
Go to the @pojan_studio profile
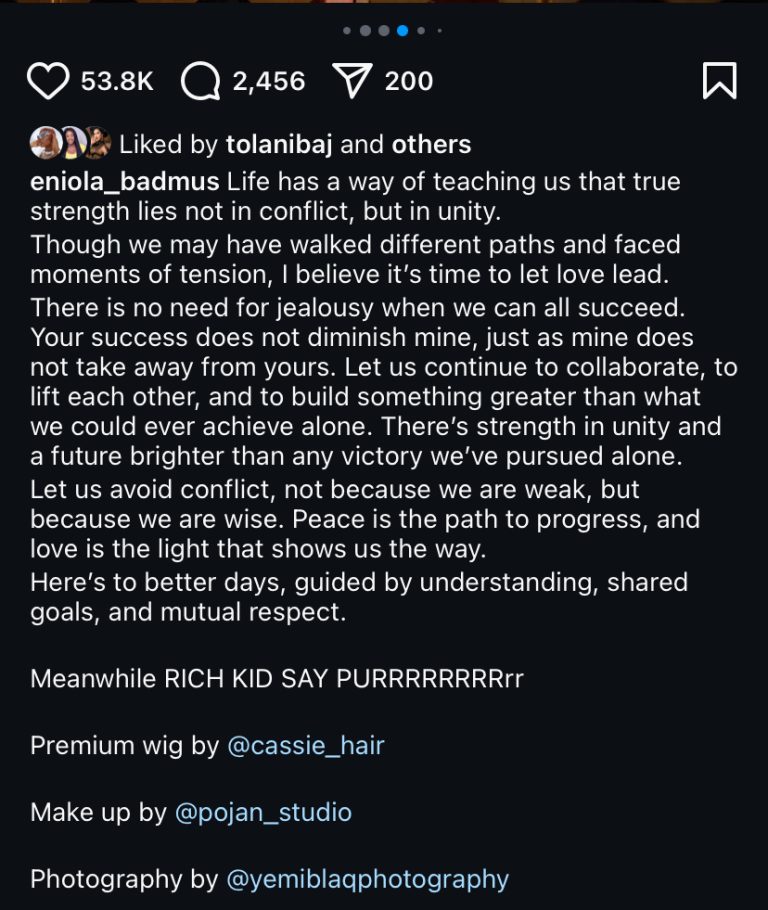(263, 812)
